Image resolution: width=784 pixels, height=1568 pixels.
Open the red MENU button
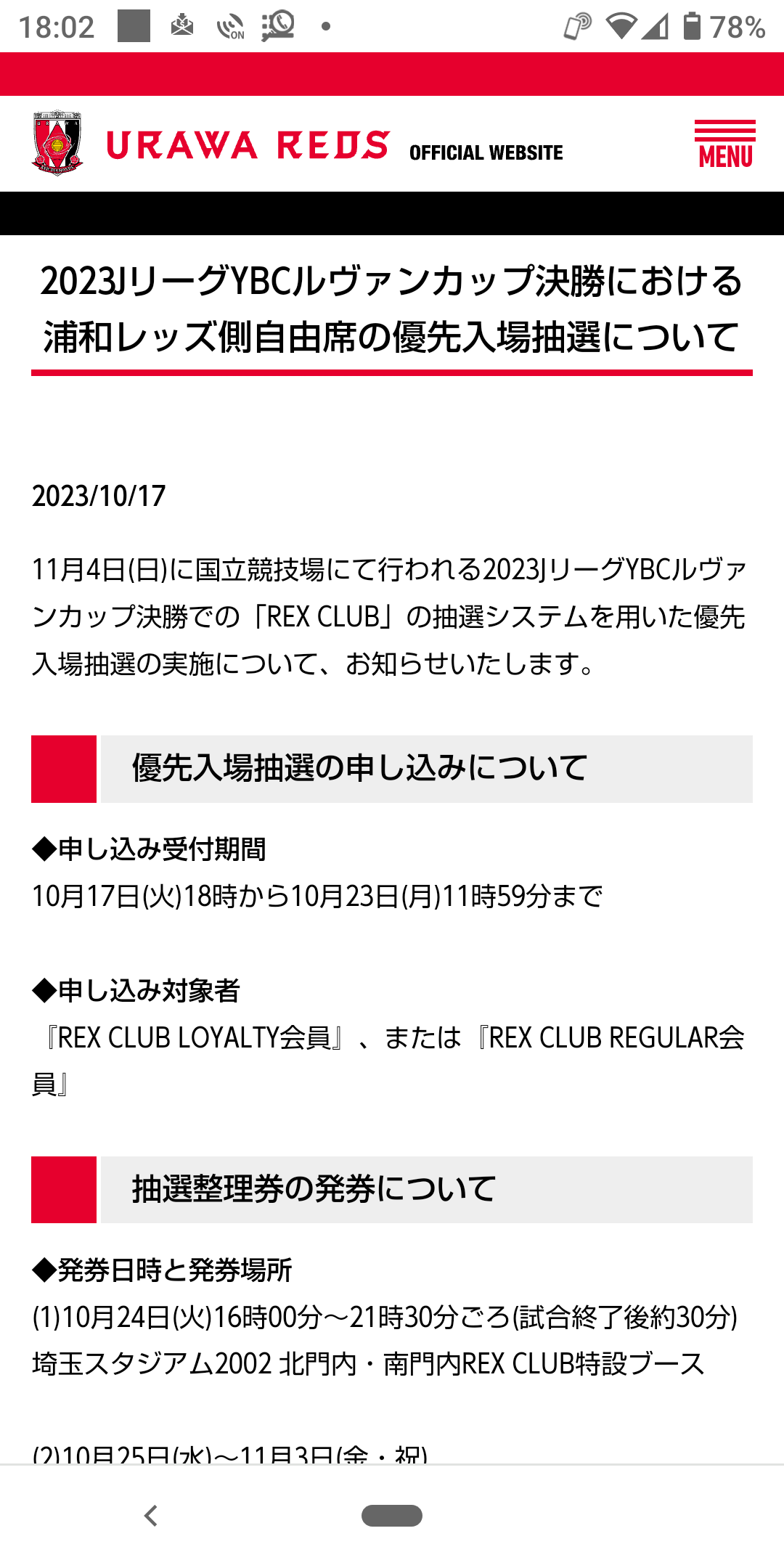724,144
